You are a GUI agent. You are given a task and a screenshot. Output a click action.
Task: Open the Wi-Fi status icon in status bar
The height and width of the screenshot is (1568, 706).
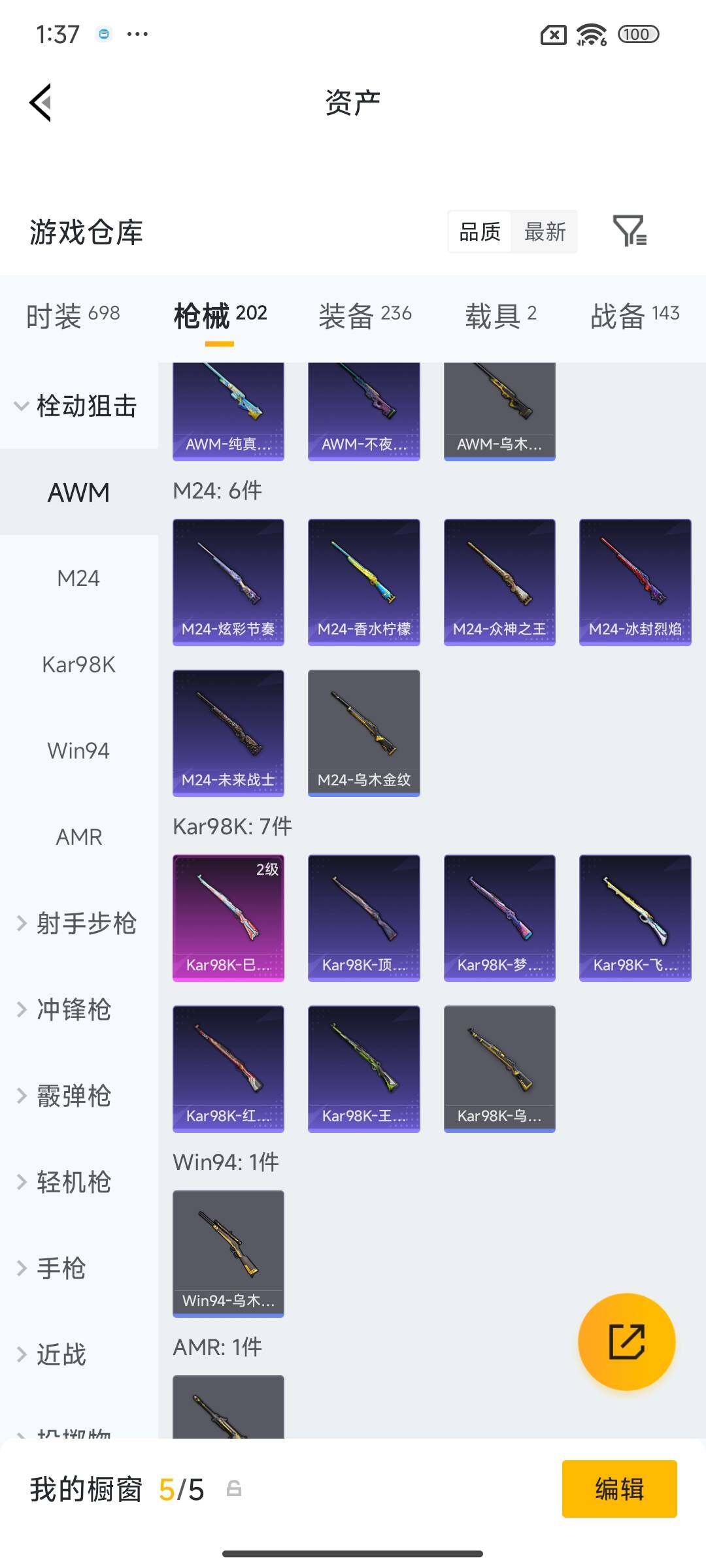[590, 33]
